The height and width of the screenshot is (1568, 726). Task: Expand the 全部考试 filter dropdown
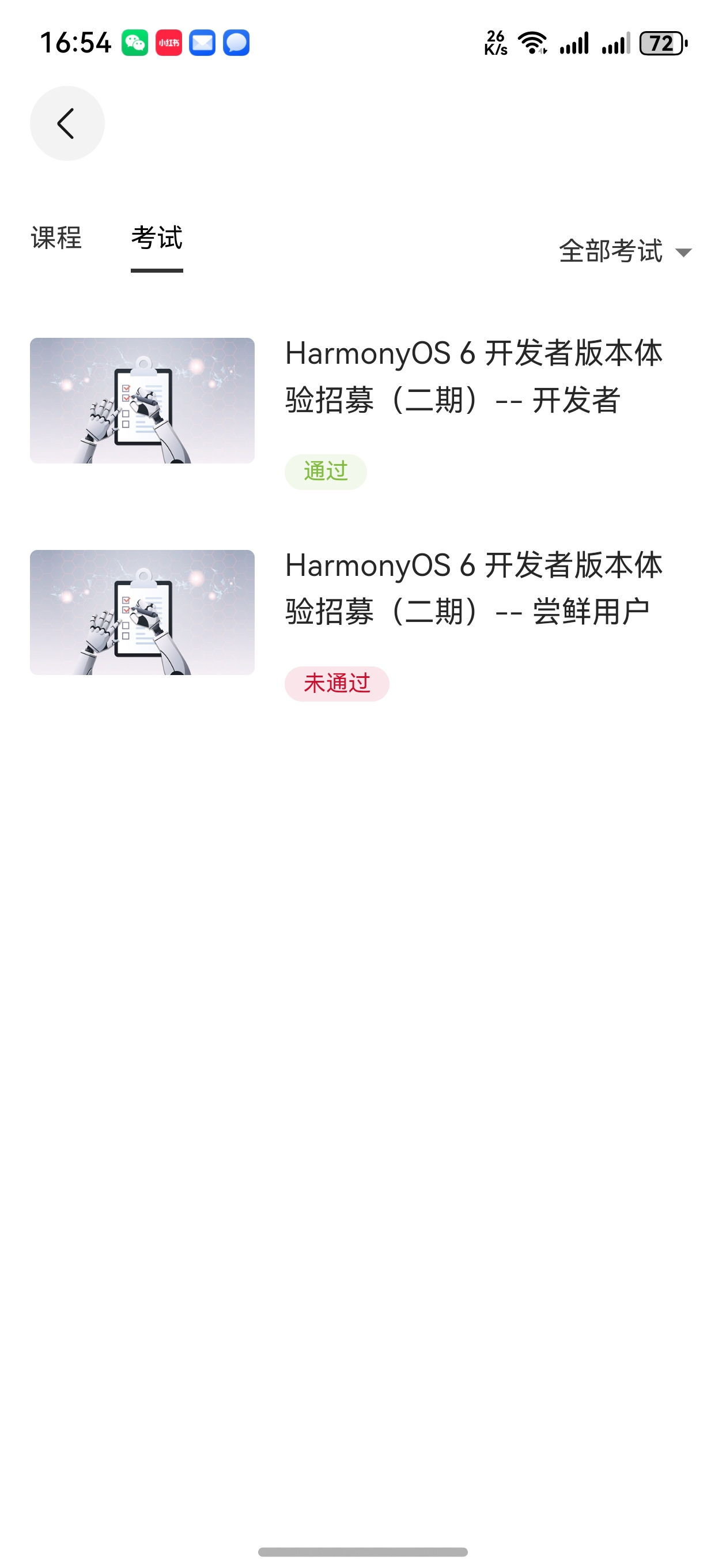tap(625, 251)
